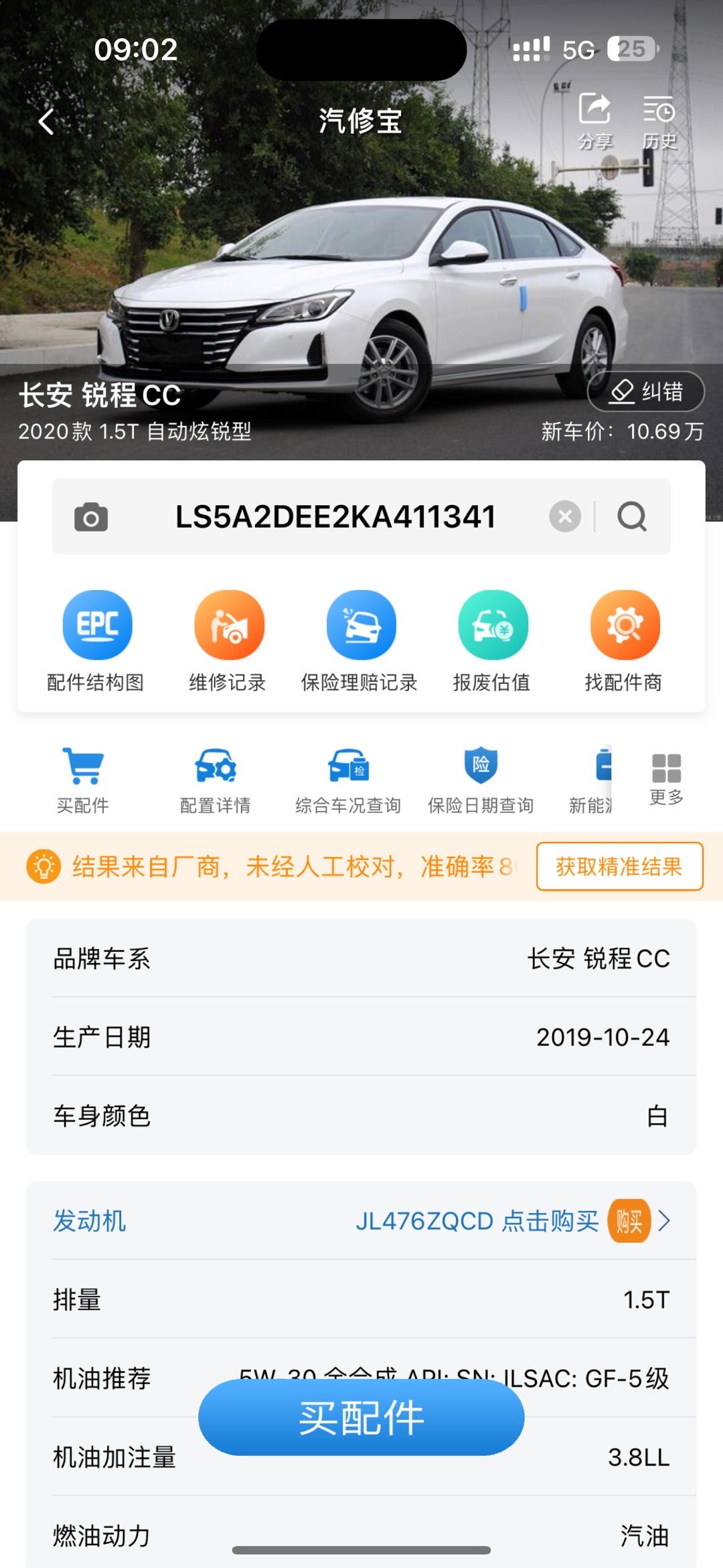Go back using the top-left arrow
723x1568 pixels.
tap(46, 122)
